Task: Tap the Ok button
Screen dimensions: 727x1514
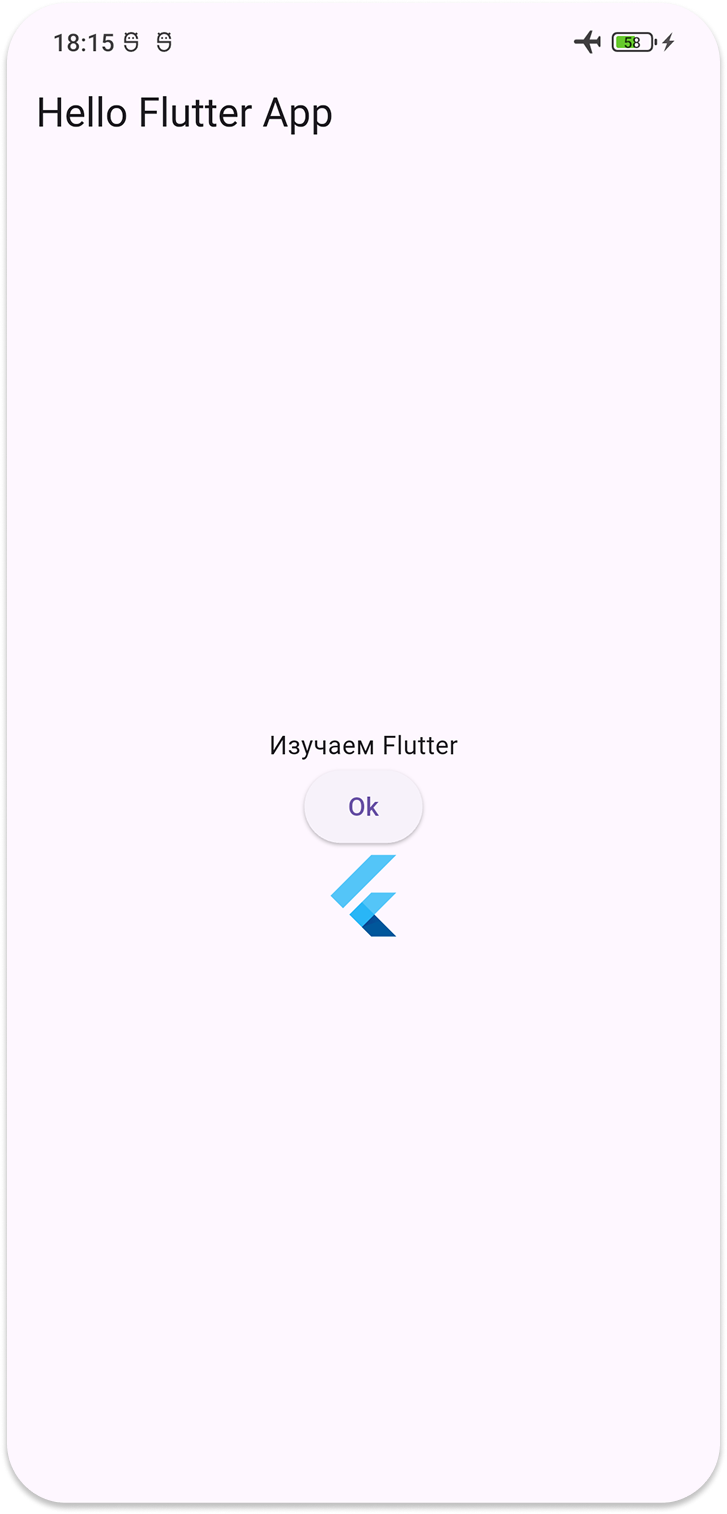Action: (x=363, y=806)
